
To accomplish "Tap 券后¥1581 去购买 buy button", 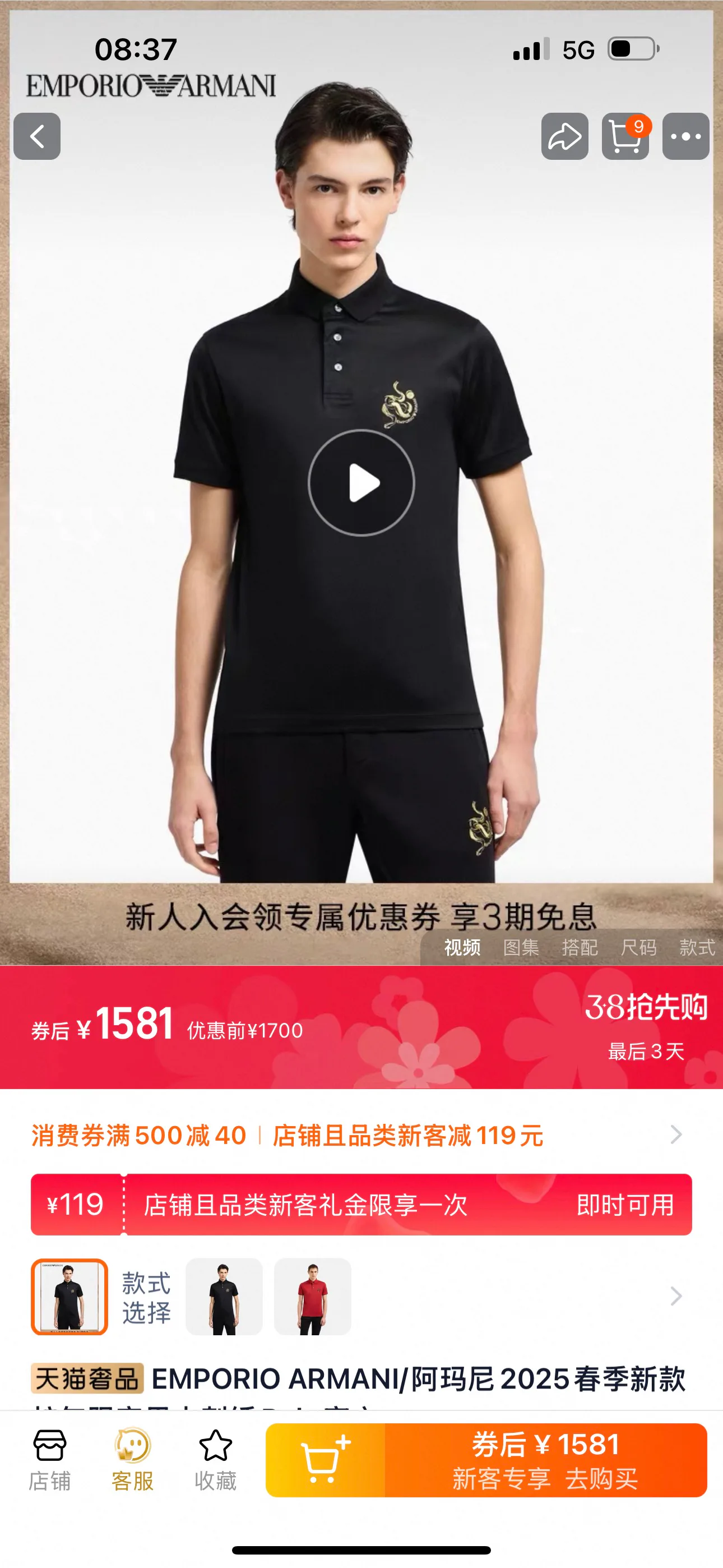I will (546, 1460).
